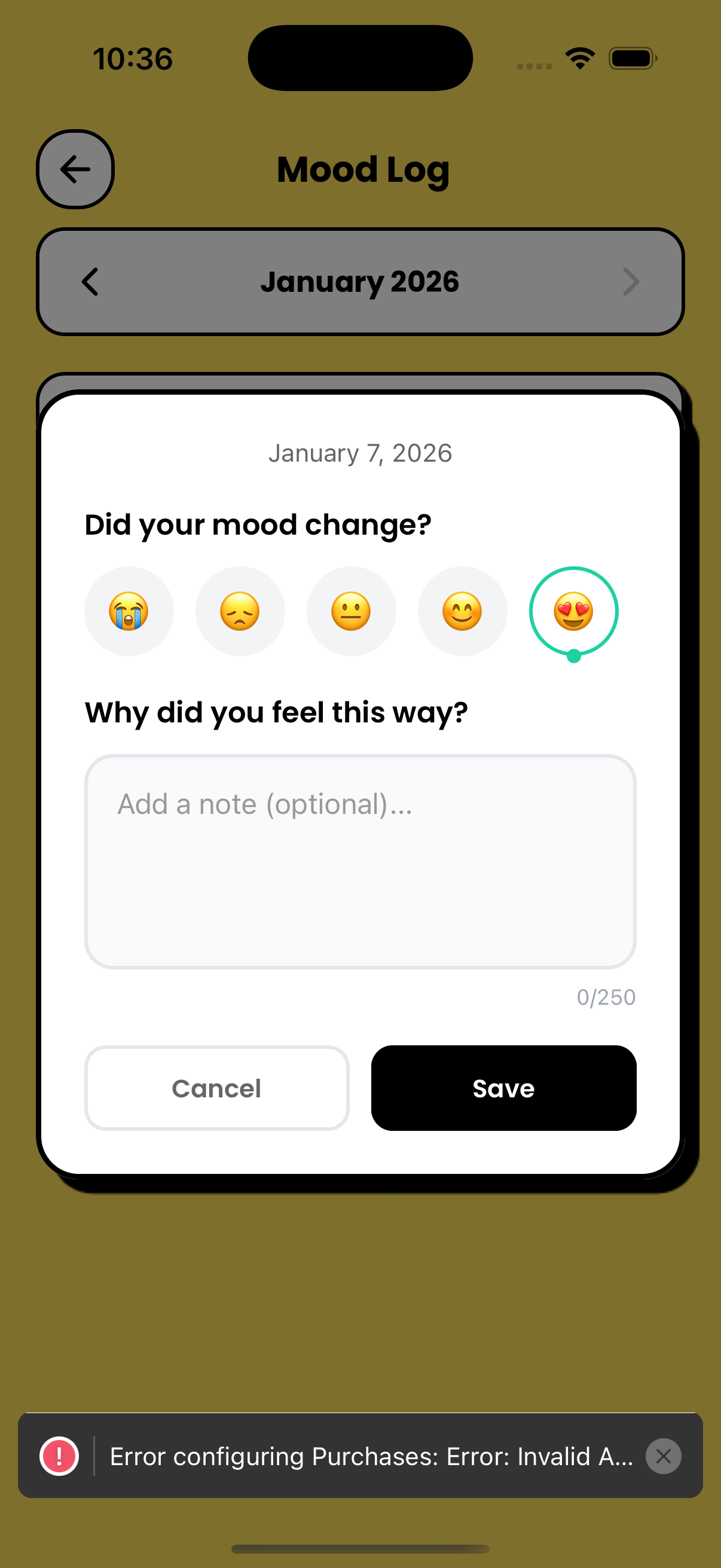Tap the heart-eyes face mood
This screenshot has width=721, height=1568.
573,611
